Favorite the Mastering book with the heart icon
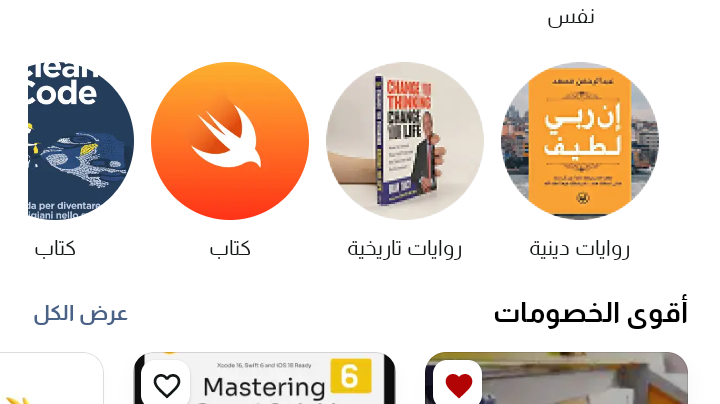The image size is (720, 404). tap(167, 384)
